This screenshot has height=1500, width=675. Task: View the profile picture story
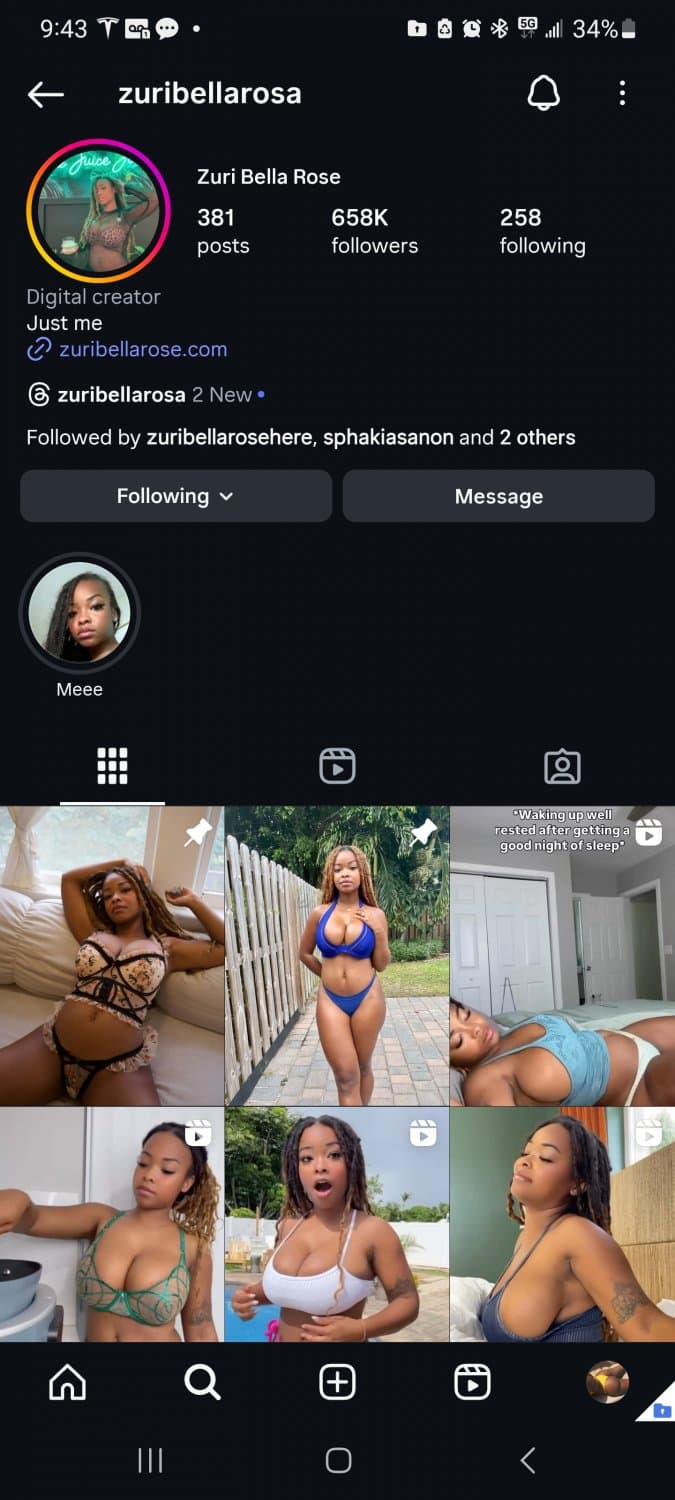coord(98,211)
